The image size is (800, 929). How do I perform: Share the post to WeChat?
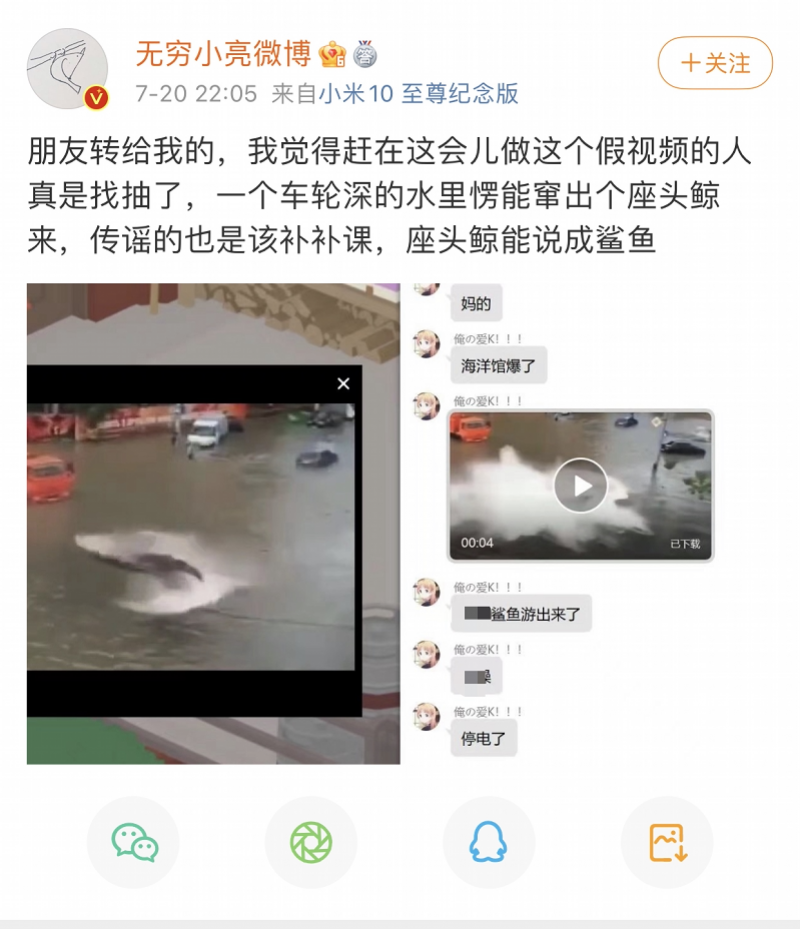pyautogui.click(x=134, y=842)
